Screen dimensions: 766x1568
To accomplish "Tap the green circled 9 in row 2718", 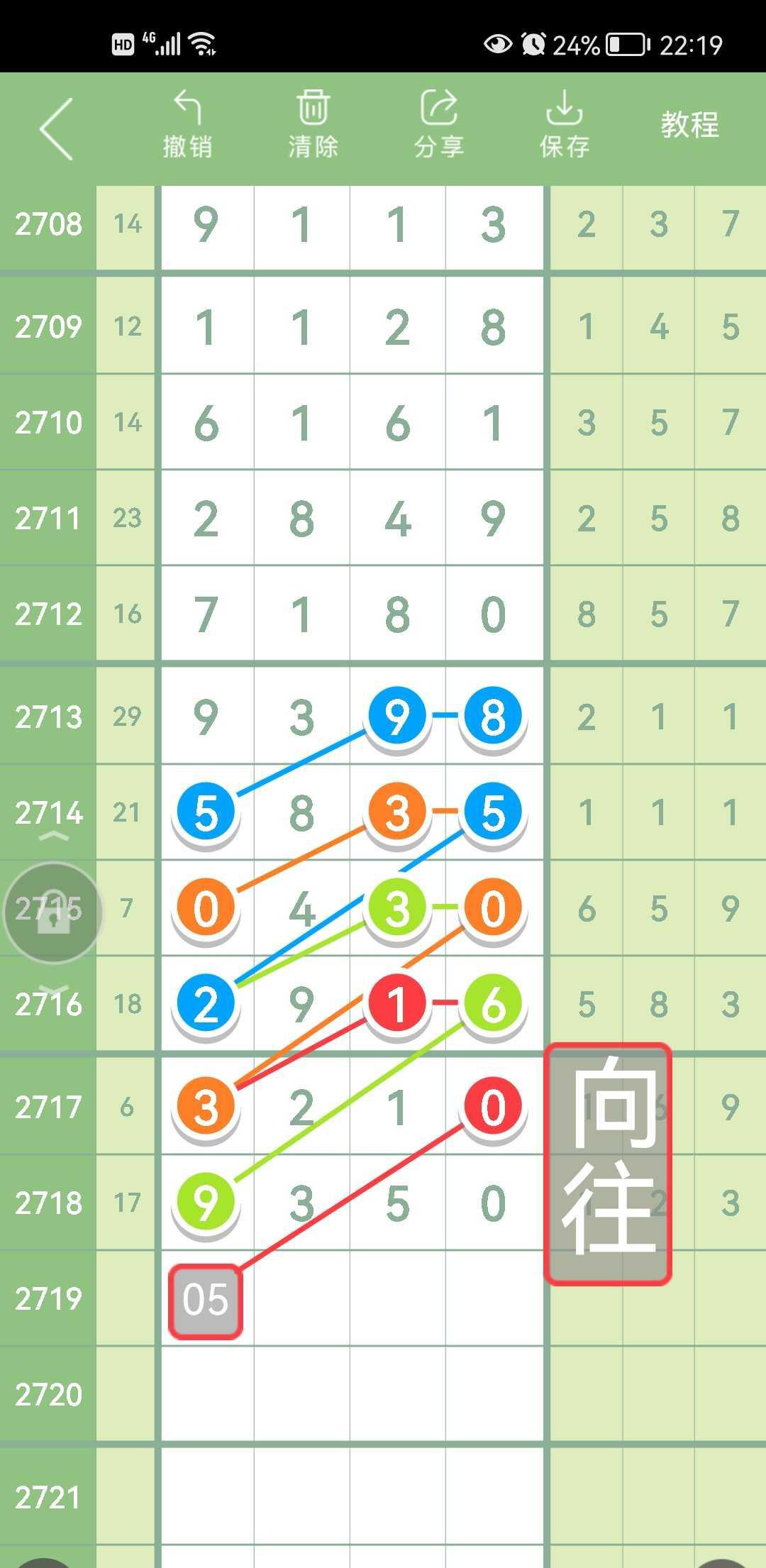I will coord(206,1202).
